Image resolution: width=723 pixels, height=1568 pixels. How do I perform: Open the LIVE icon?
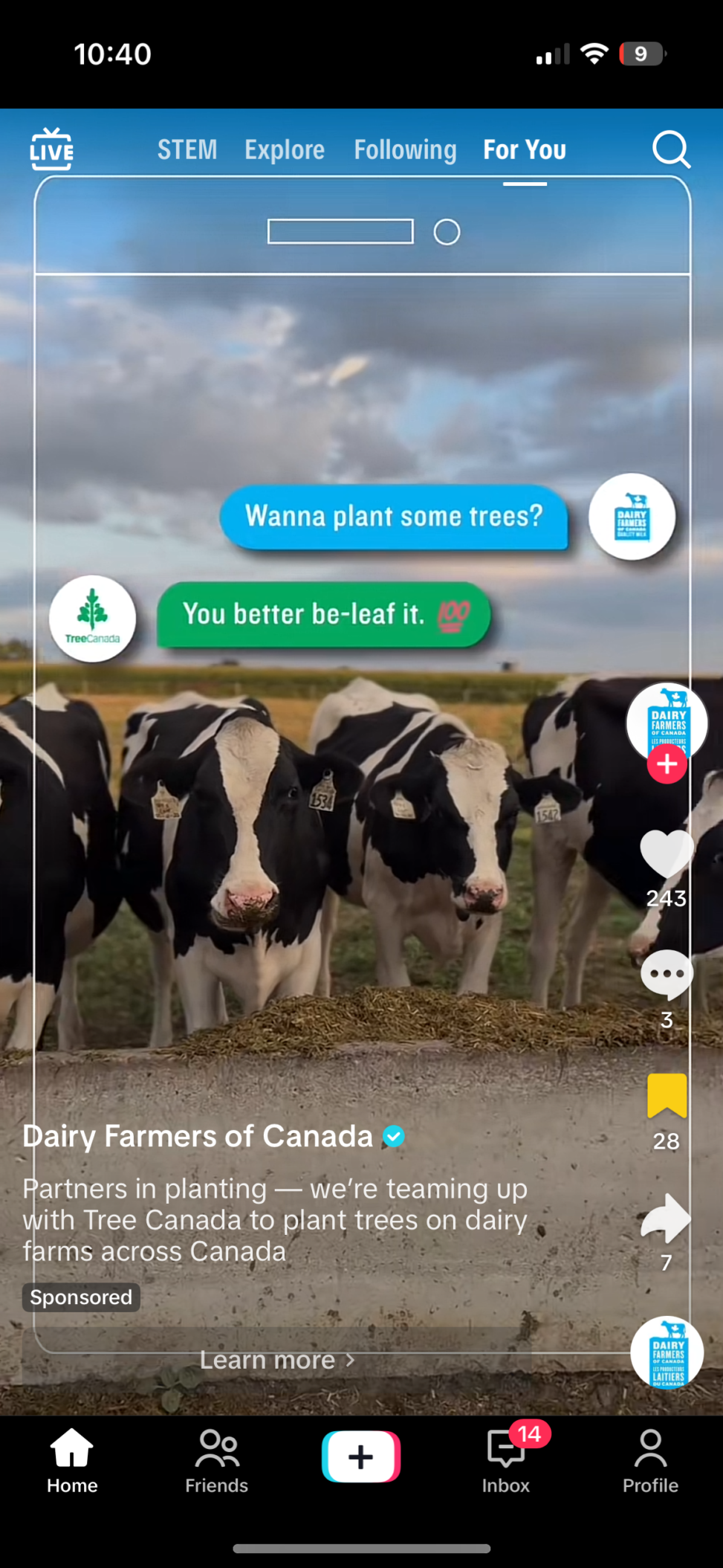(x=51, y=149)
